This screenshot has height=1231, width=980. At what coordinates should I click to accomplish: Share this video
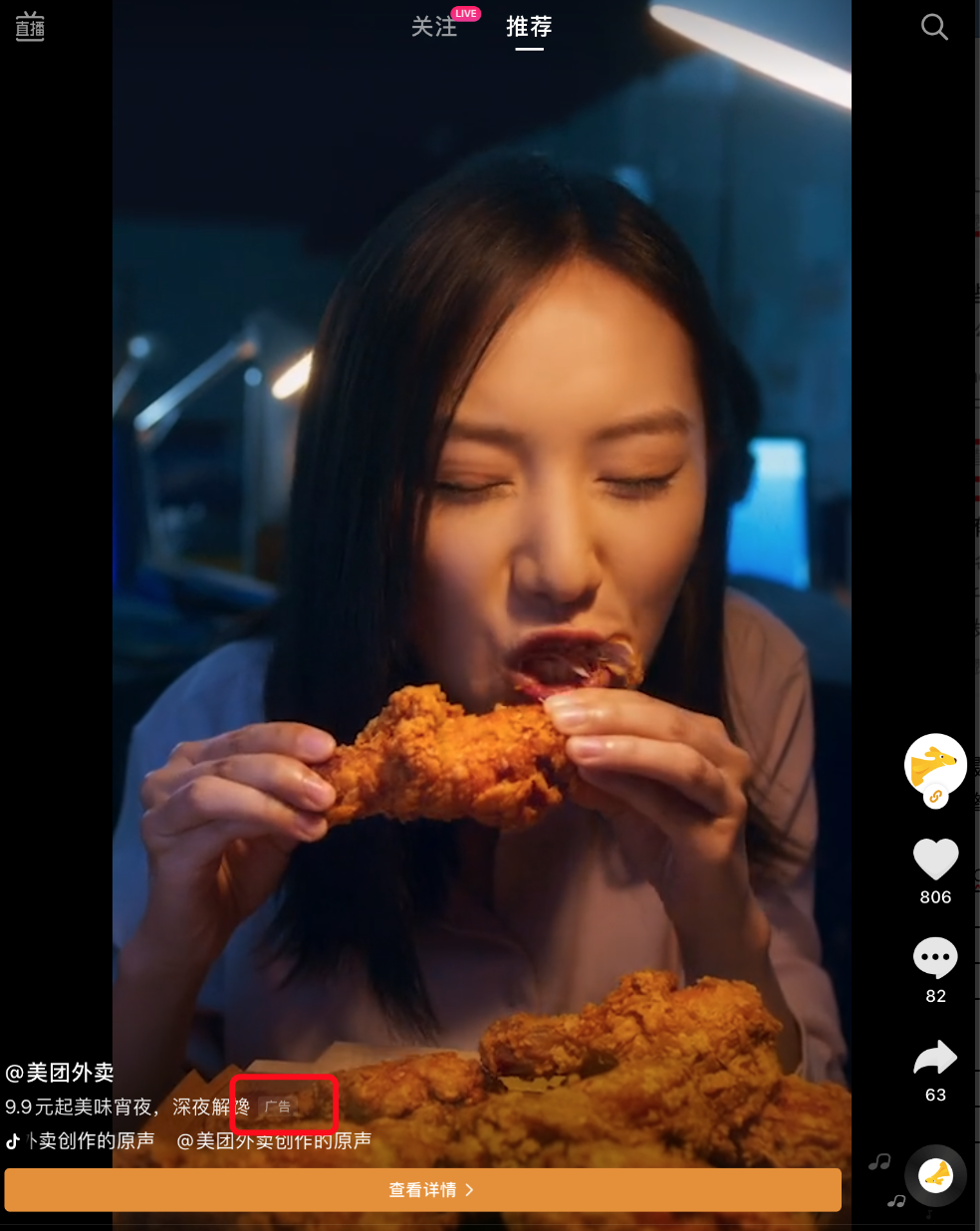pyautogui.click(x=935, y=1058)
